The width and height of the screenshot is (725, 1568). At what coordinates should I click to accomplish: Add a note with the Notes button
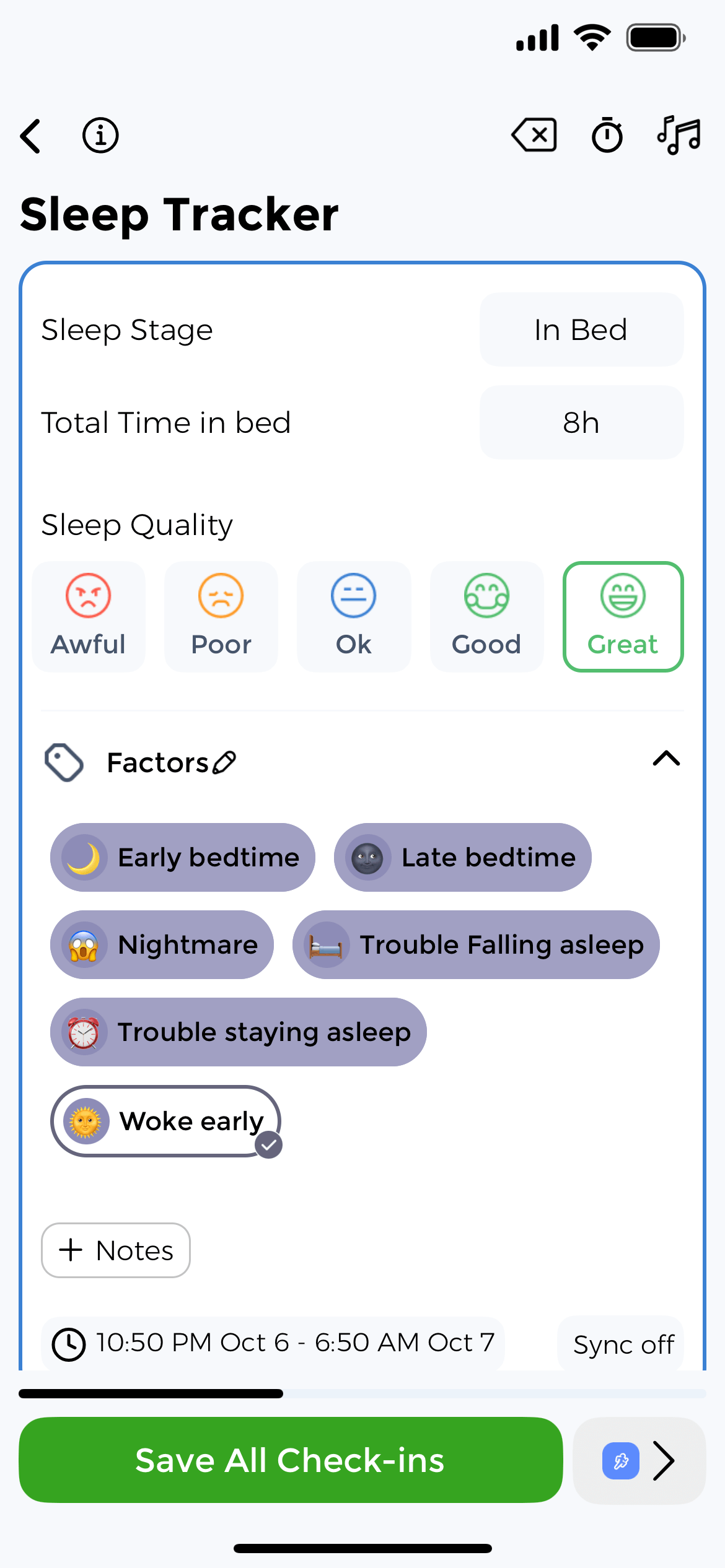(x=115, y=1250)
